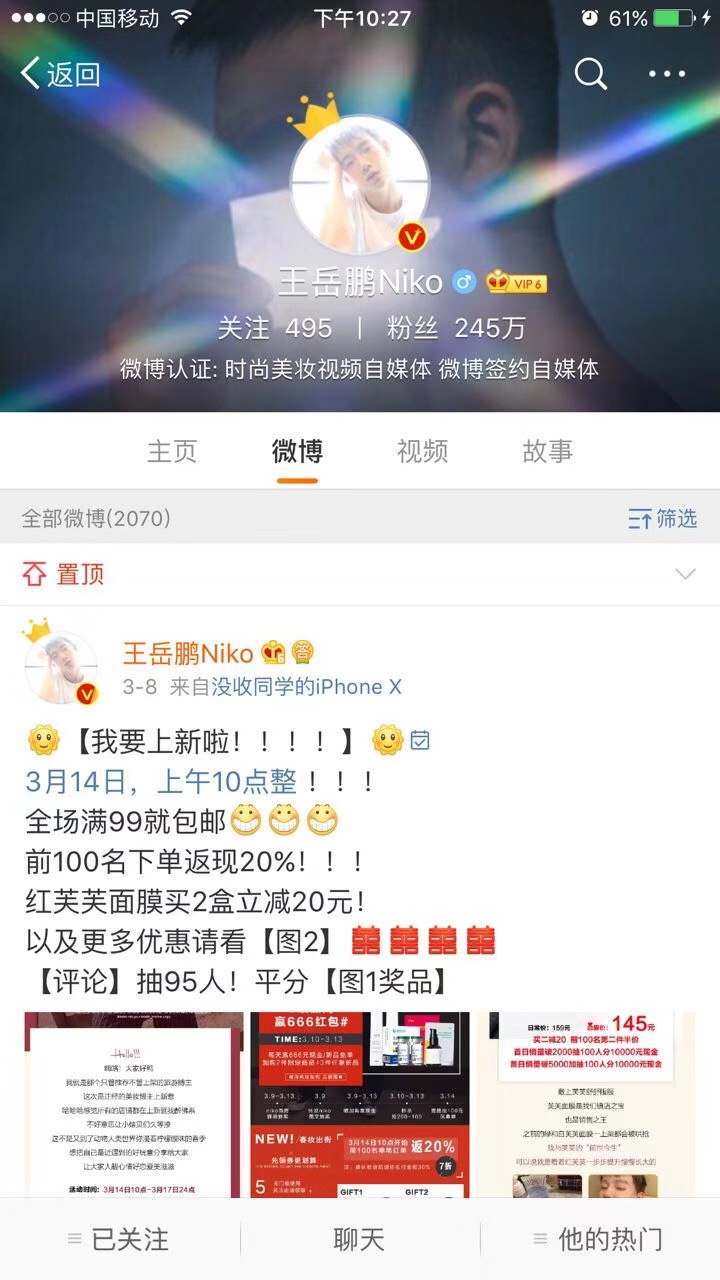Image resolution: width=720 pixels, height=1280 pixels.
Task: Select the 微博 tab
Action: 297,451
